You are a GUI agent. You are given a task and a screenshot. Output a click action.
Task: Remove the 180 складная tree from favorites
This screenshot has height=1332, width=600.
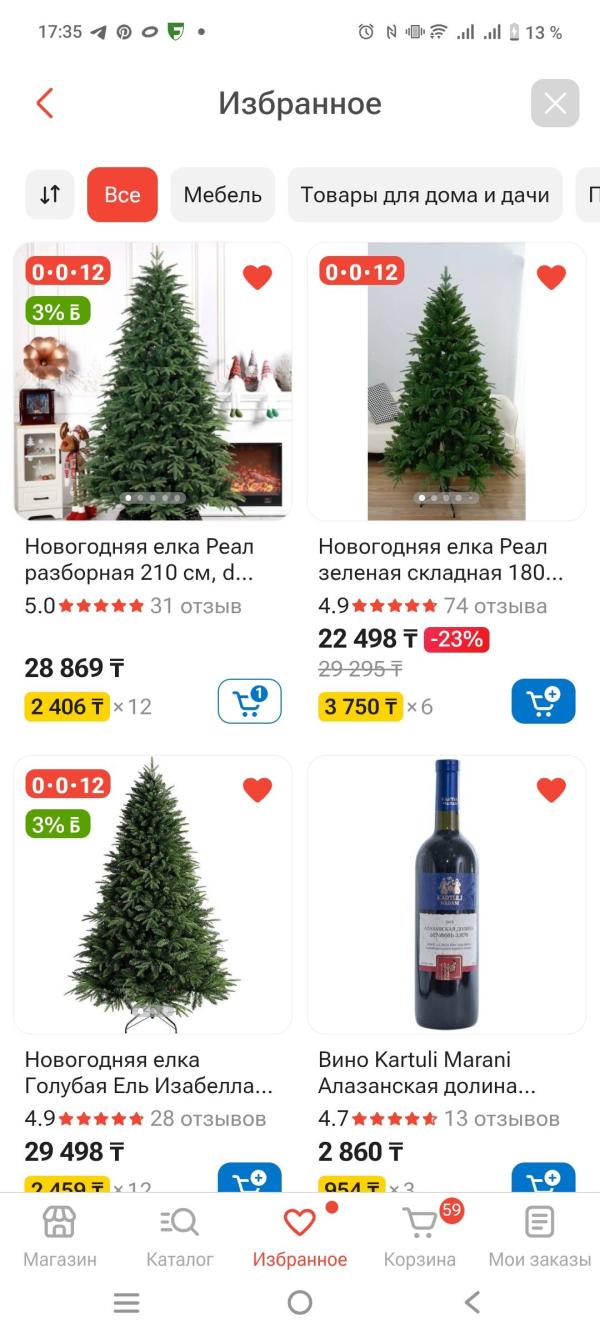pos(551,277)
